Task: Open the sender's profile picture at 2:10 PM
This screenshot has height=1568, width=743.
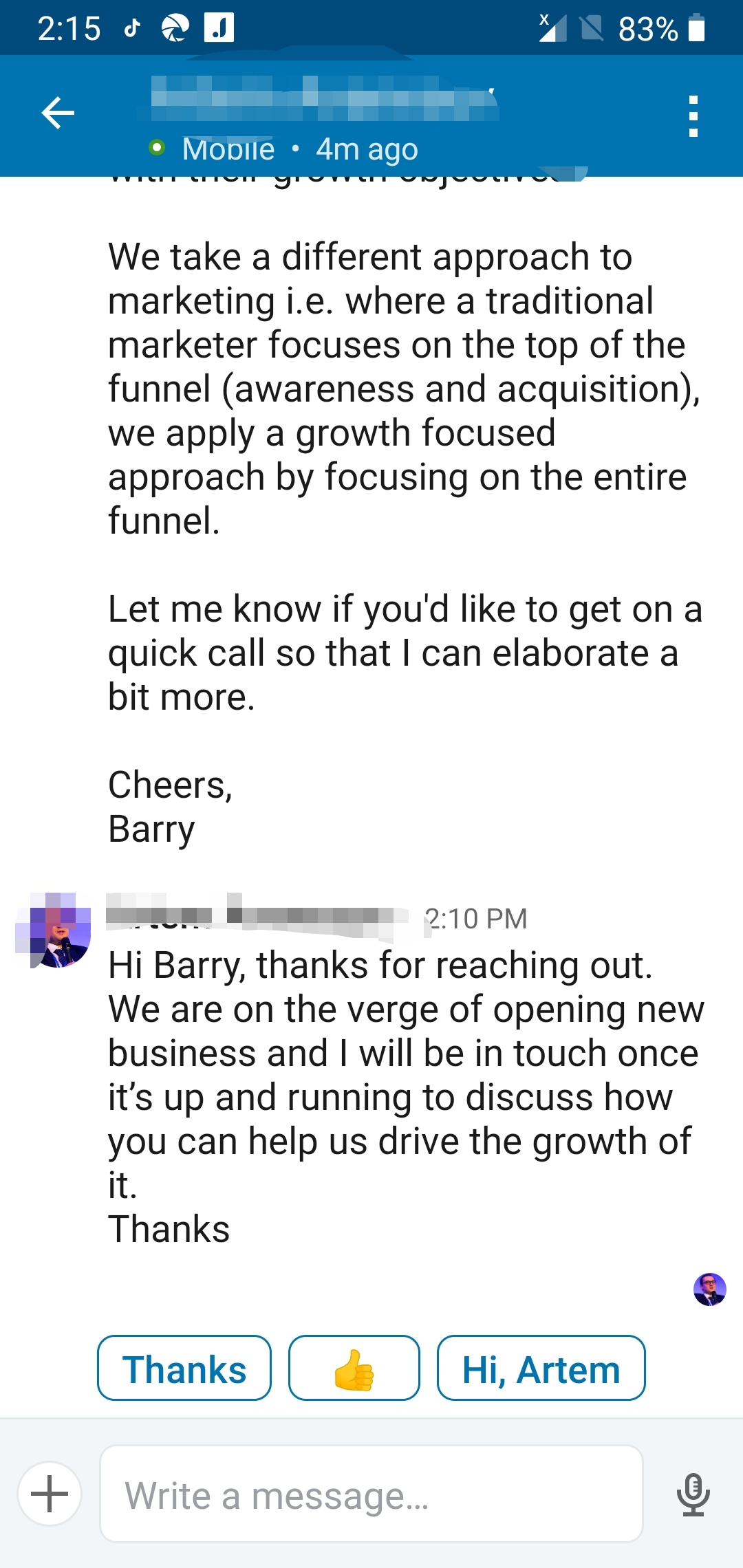Action: pyautogui.click(x=55, y=930)
